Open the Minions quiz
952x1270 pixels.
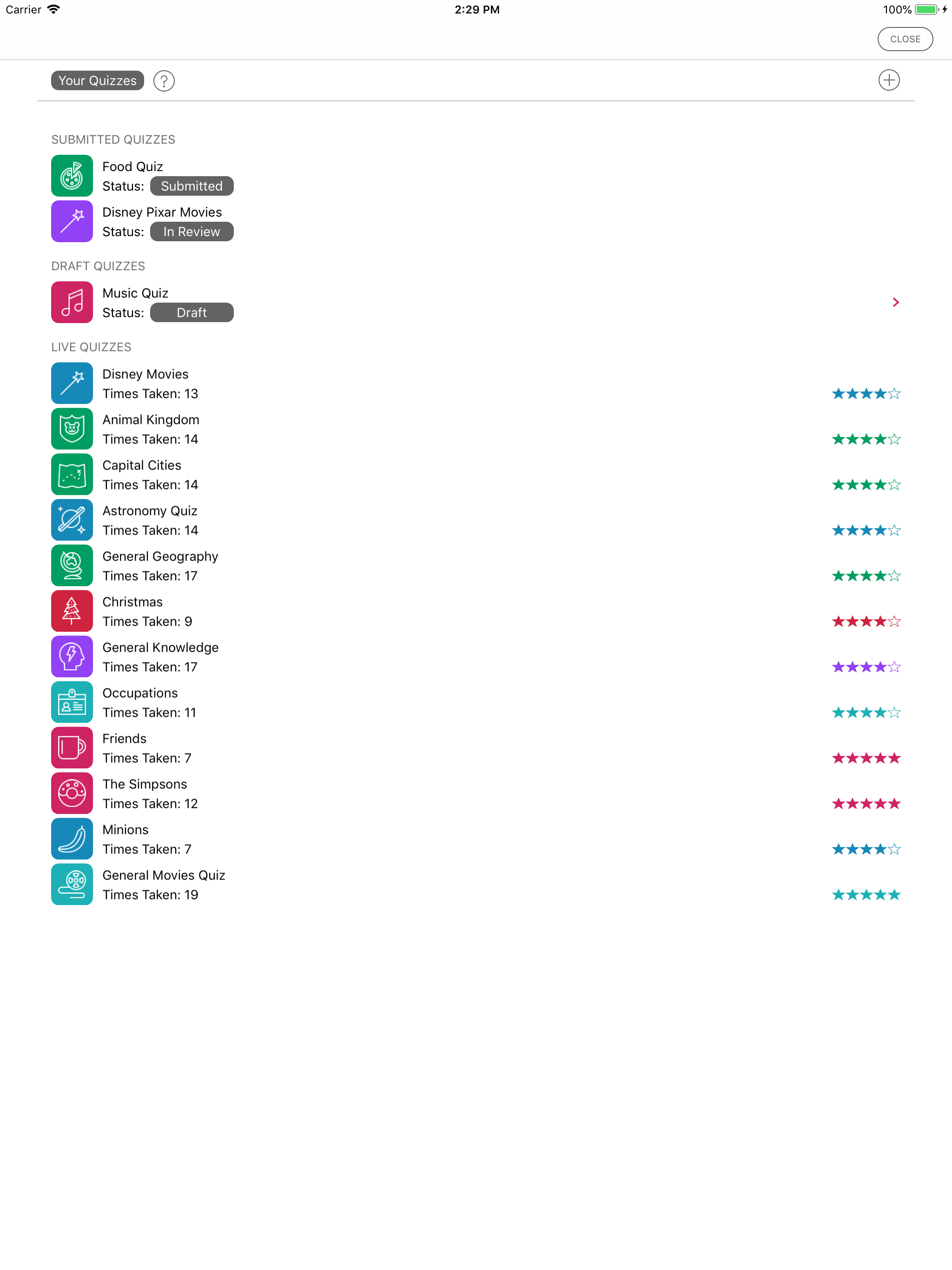tap(126, 839)
